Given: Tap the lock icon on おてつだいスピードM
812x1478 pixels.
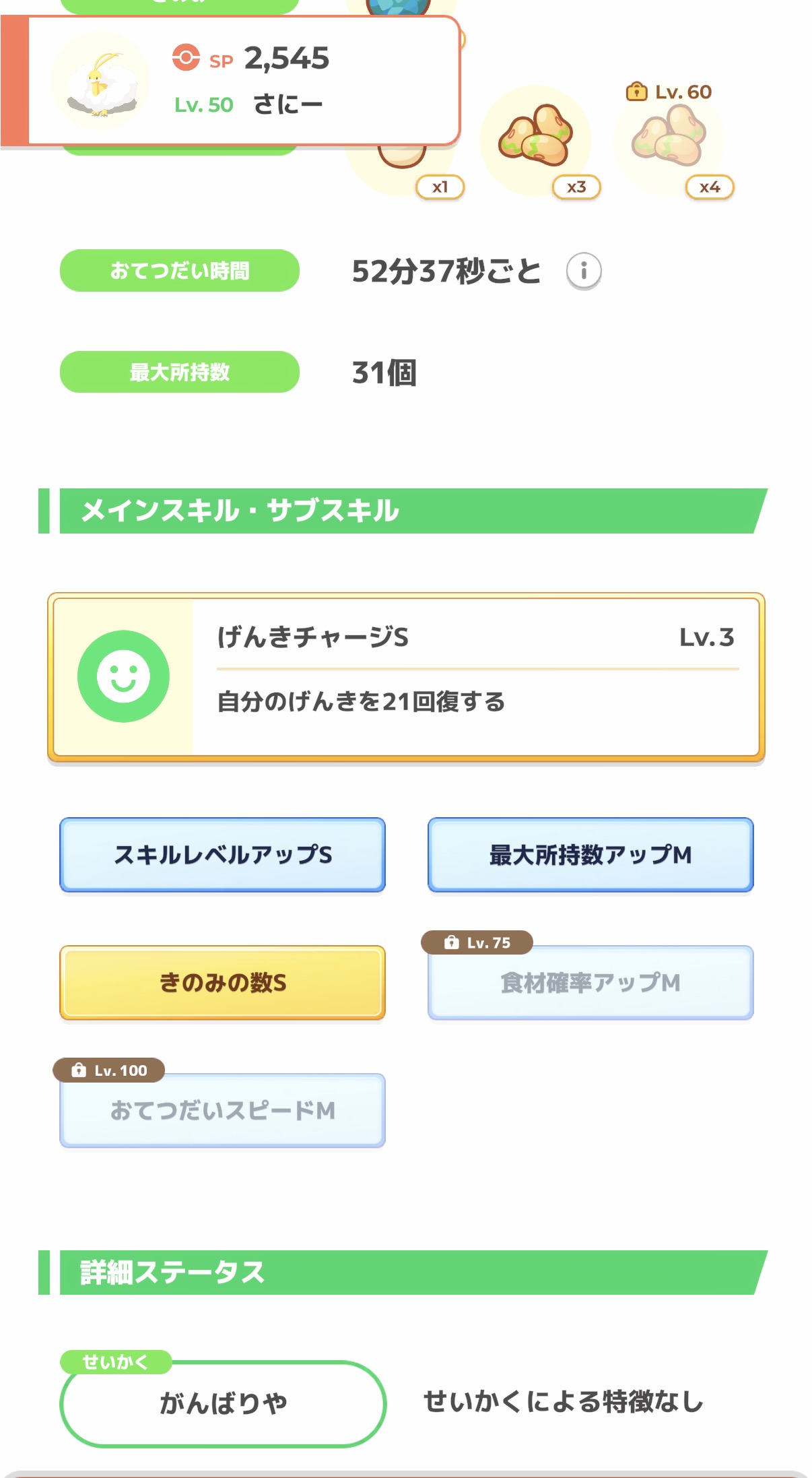Looking at the screenshot, I should [x=78, y=1070].
